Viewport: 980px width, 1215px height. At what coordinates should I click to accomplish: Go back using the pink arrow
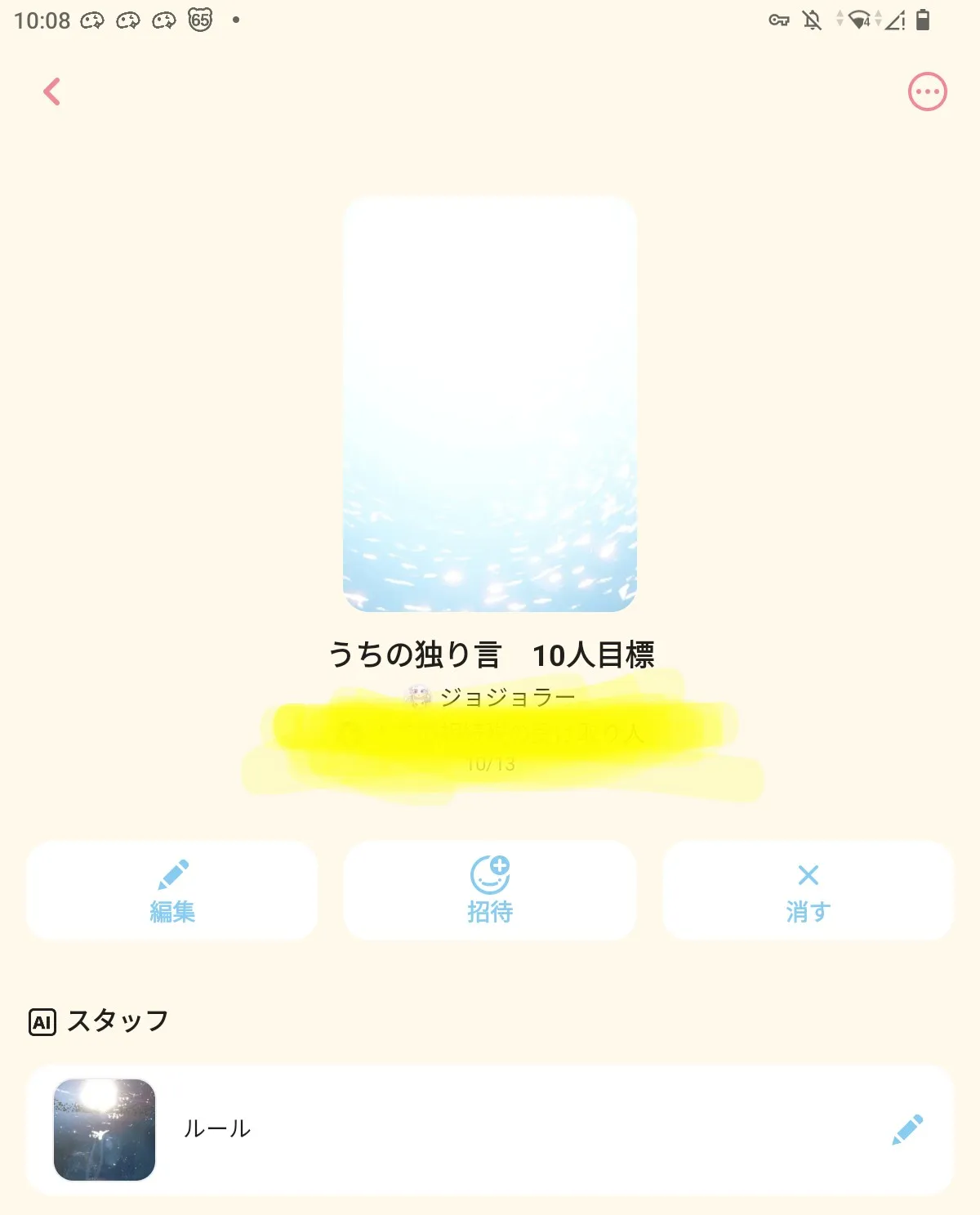52,92
